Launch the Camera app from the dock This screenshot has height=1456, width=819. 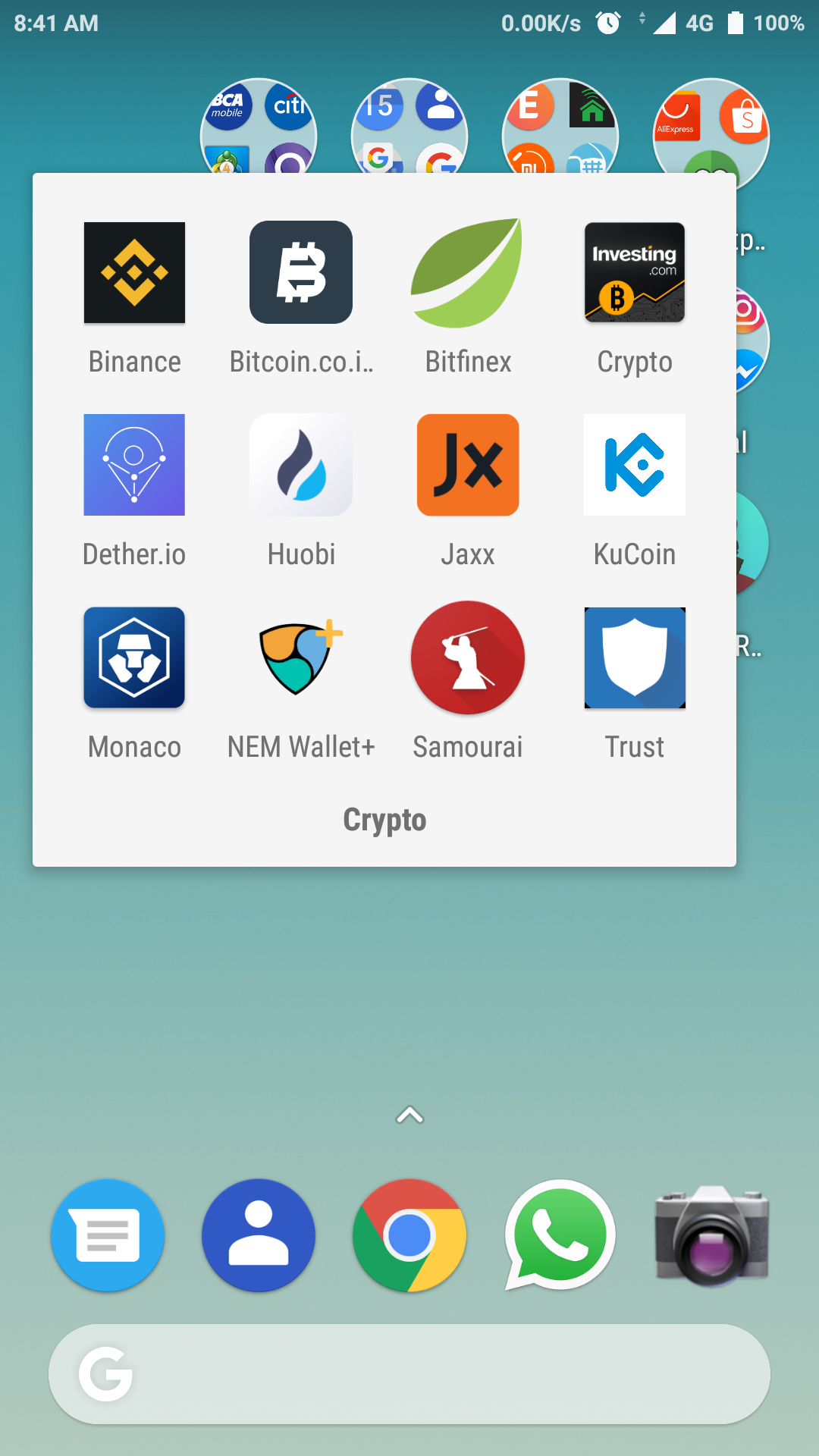[x=711, y=1235]
